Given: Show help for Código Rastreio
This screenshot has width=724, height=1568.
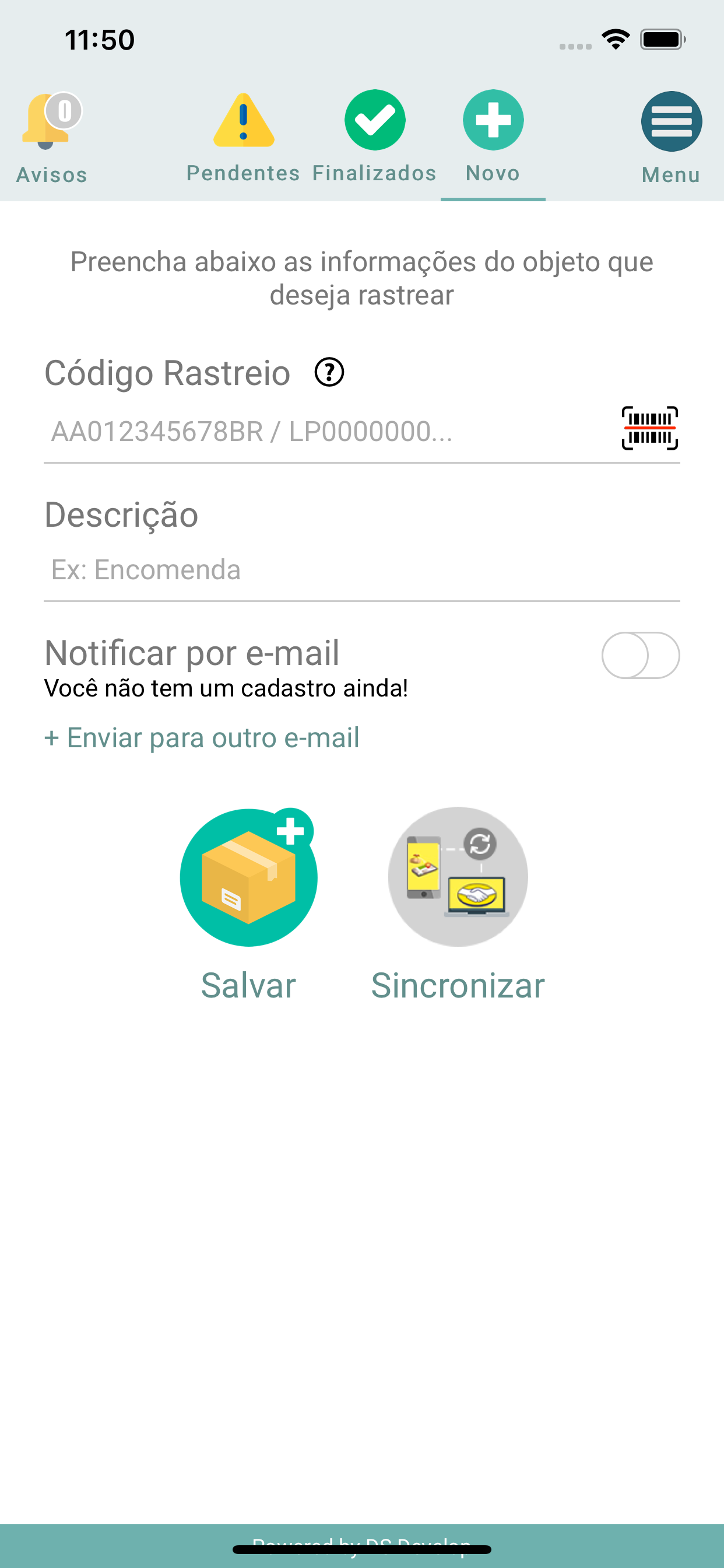Looking at the screenshot, I should pos(329,372).
